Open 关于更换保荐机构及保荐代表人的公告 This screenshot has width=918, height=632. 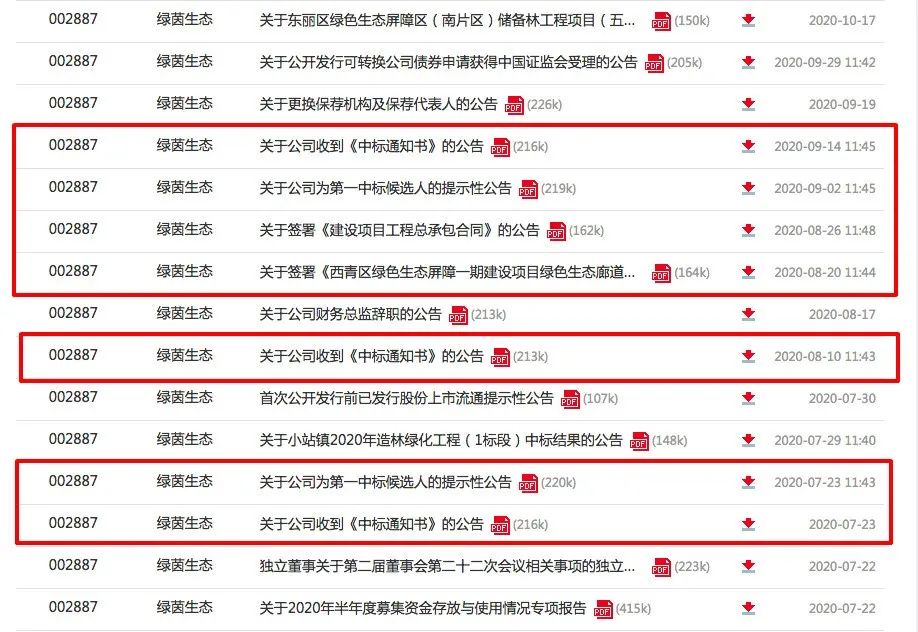[x=378, y=104]
